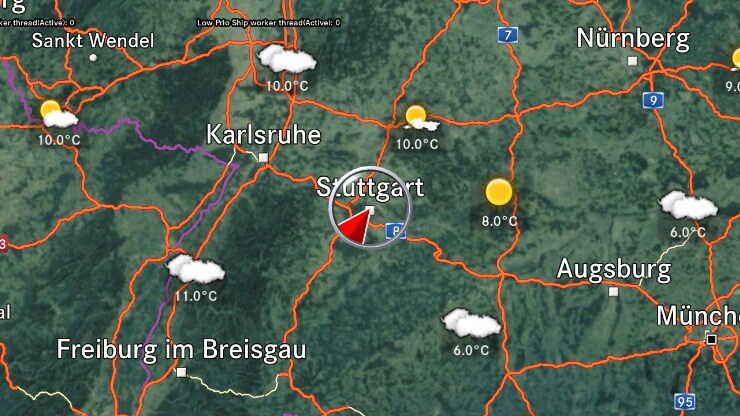Open the overcast 10.0°C marker above Karlsruhe
The height and width of the screenshot is (416, 740).
[287, 60]
